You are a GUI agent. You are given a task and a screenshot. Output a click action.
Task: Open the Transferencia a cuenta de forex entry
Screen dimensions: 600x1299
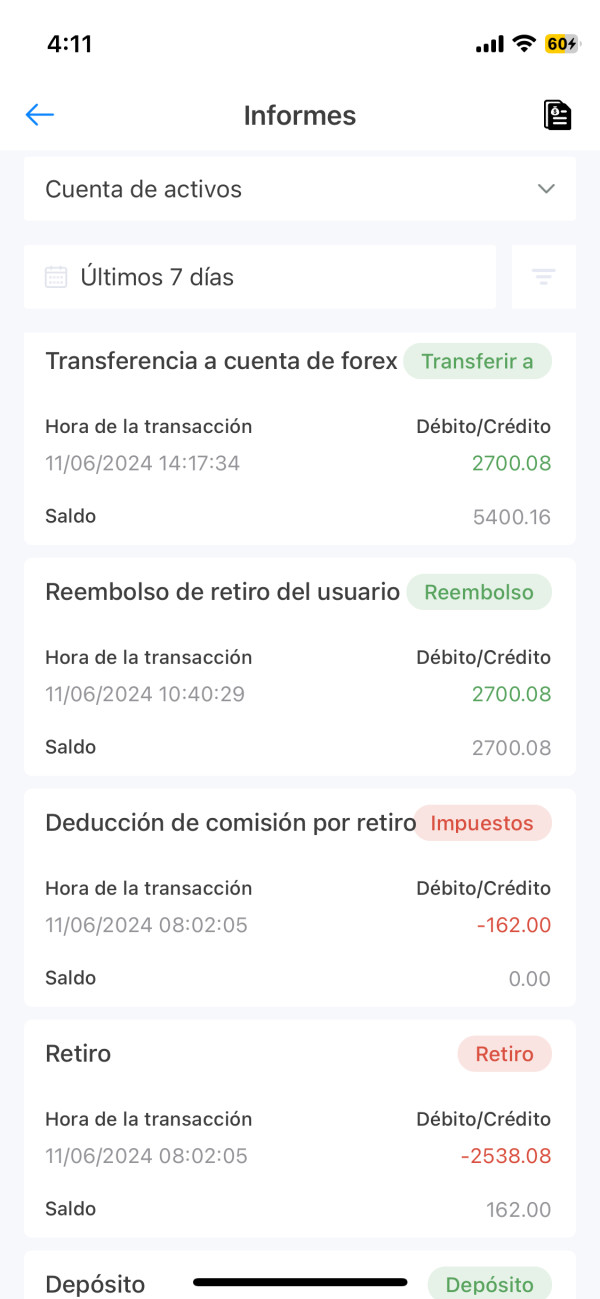[300, 439]
